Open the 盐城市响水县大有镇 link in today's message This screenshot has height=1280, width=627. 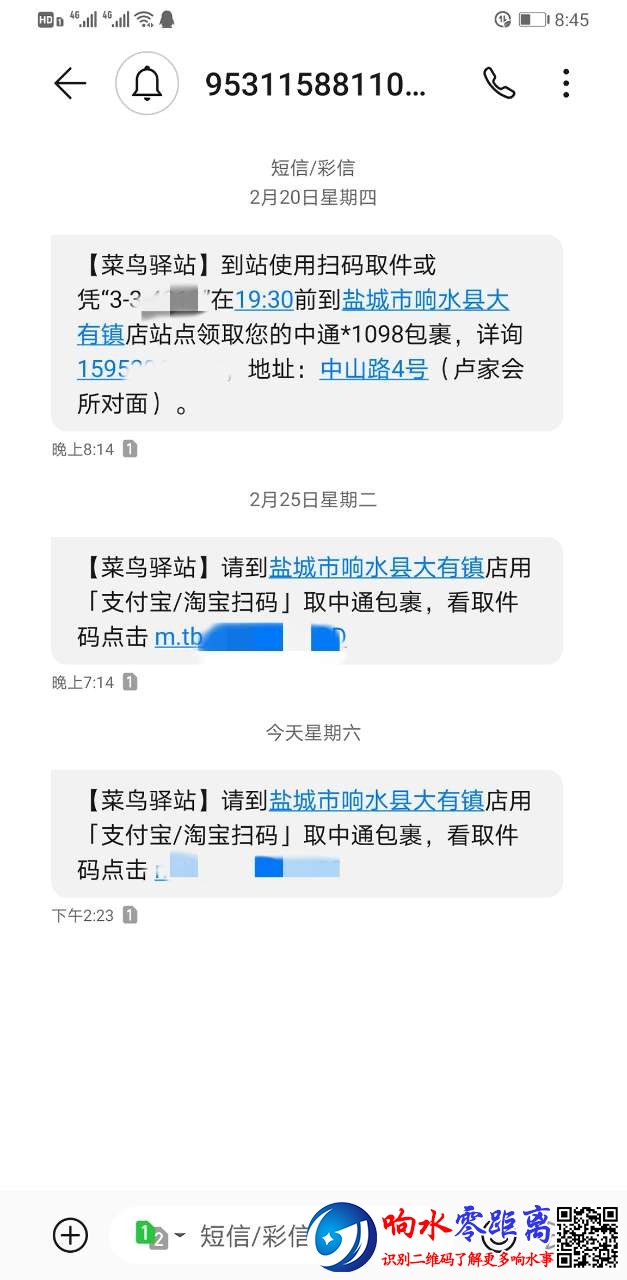[377, 800]
